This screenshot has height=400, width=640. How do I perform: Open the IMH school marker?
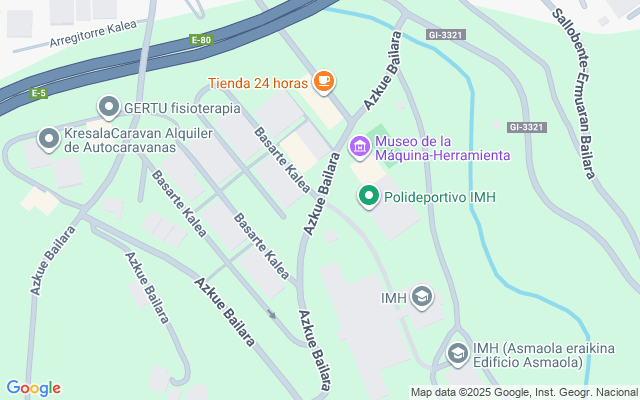pos(422,297)
